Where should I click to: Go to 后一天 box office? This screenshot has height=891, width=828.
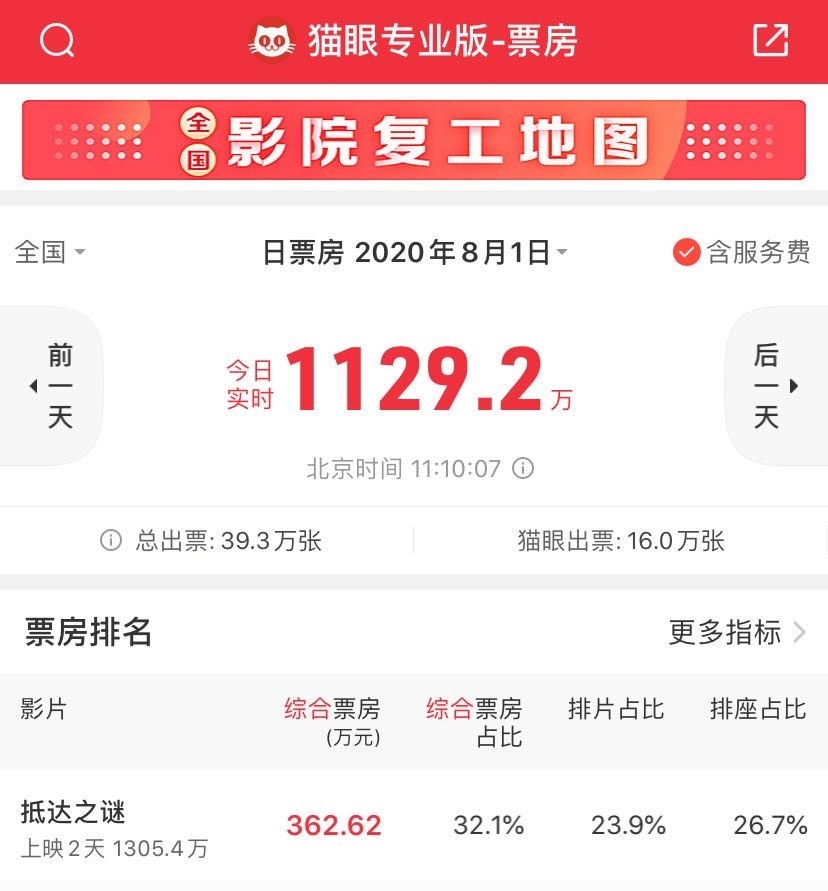772,386
